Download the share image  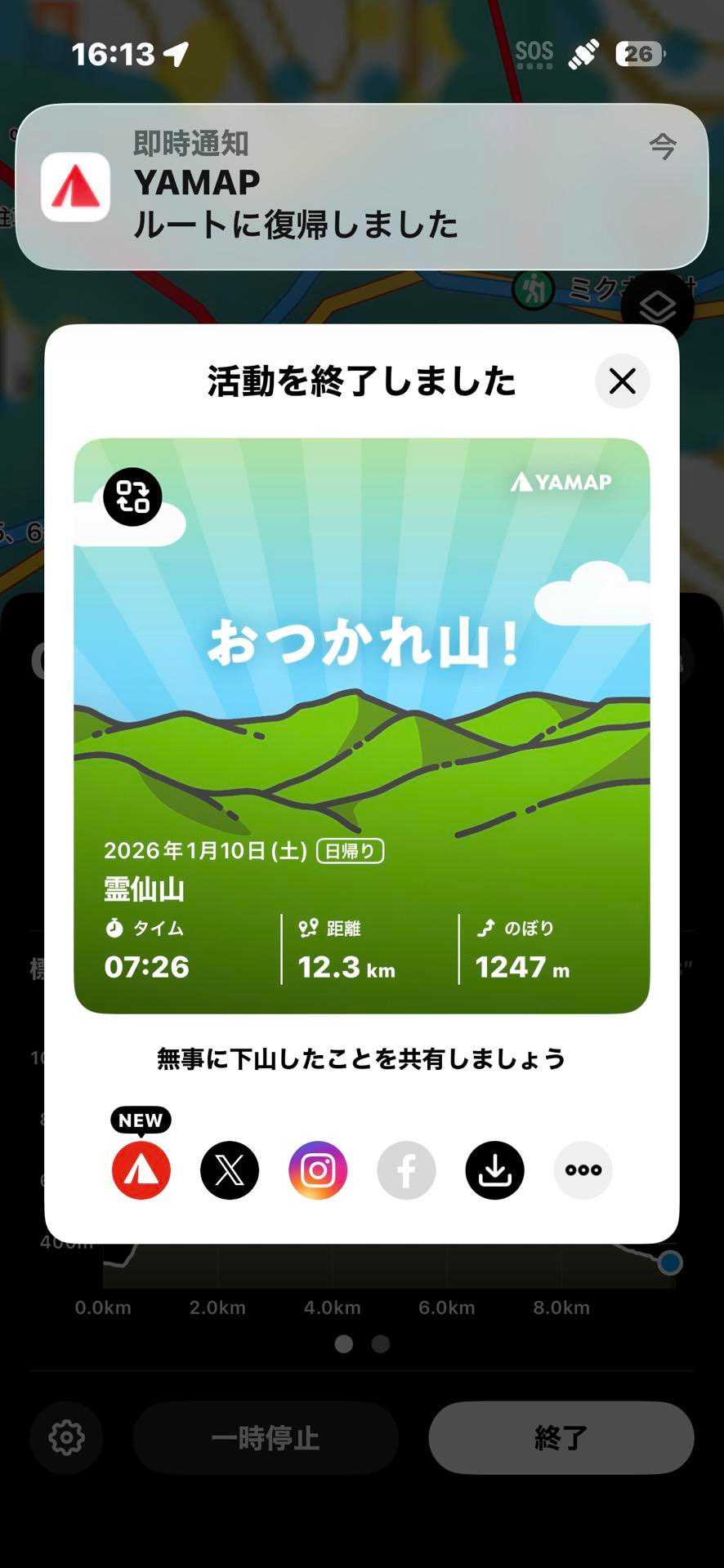click(x=494, y=1169)
